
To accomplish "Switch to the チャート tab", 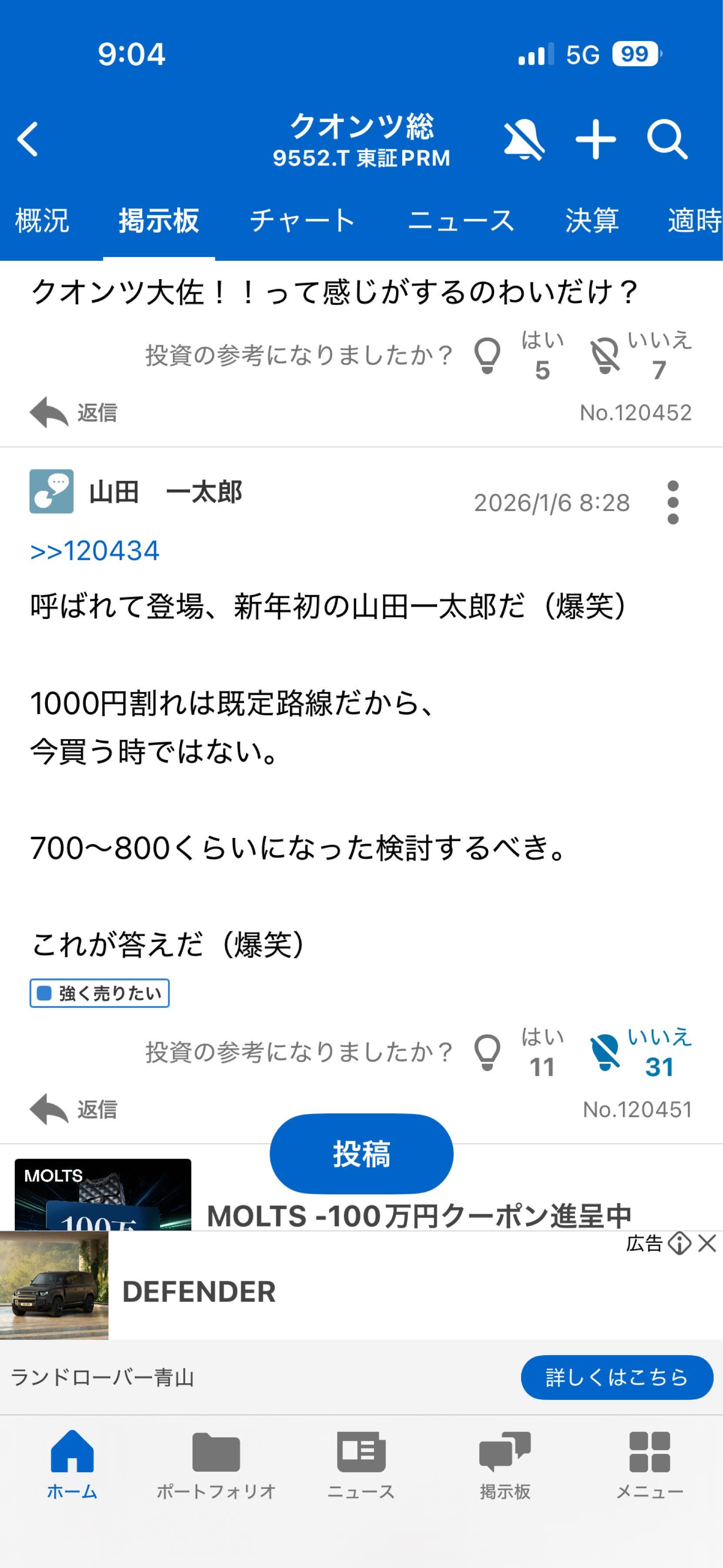I will 302,221.
